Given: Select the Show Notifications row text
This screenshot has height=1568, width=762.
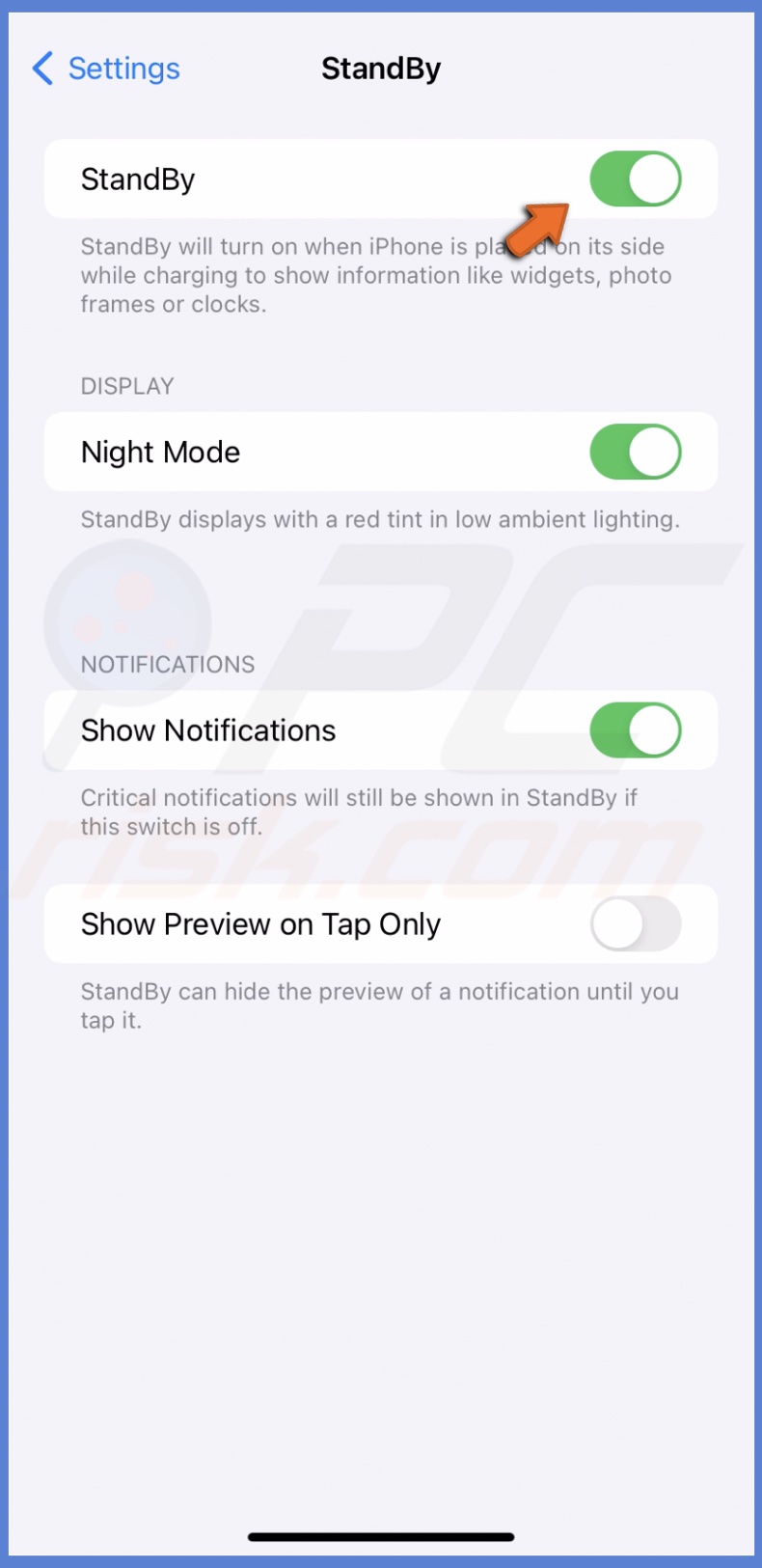Looking at the screenshot, I should click(207, 730).
